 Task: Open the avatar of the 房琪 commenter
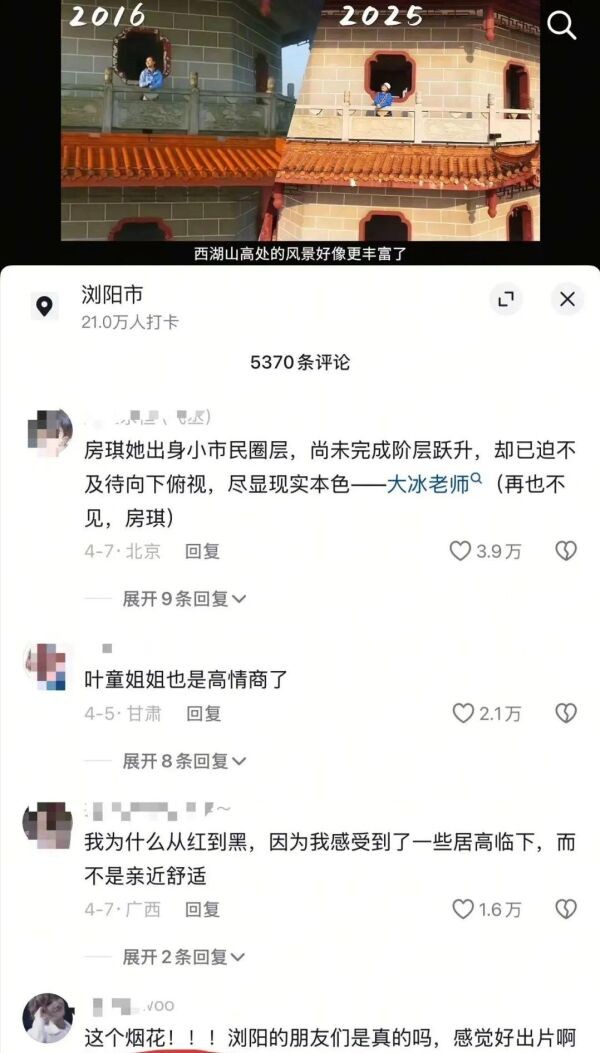(48, 433)
